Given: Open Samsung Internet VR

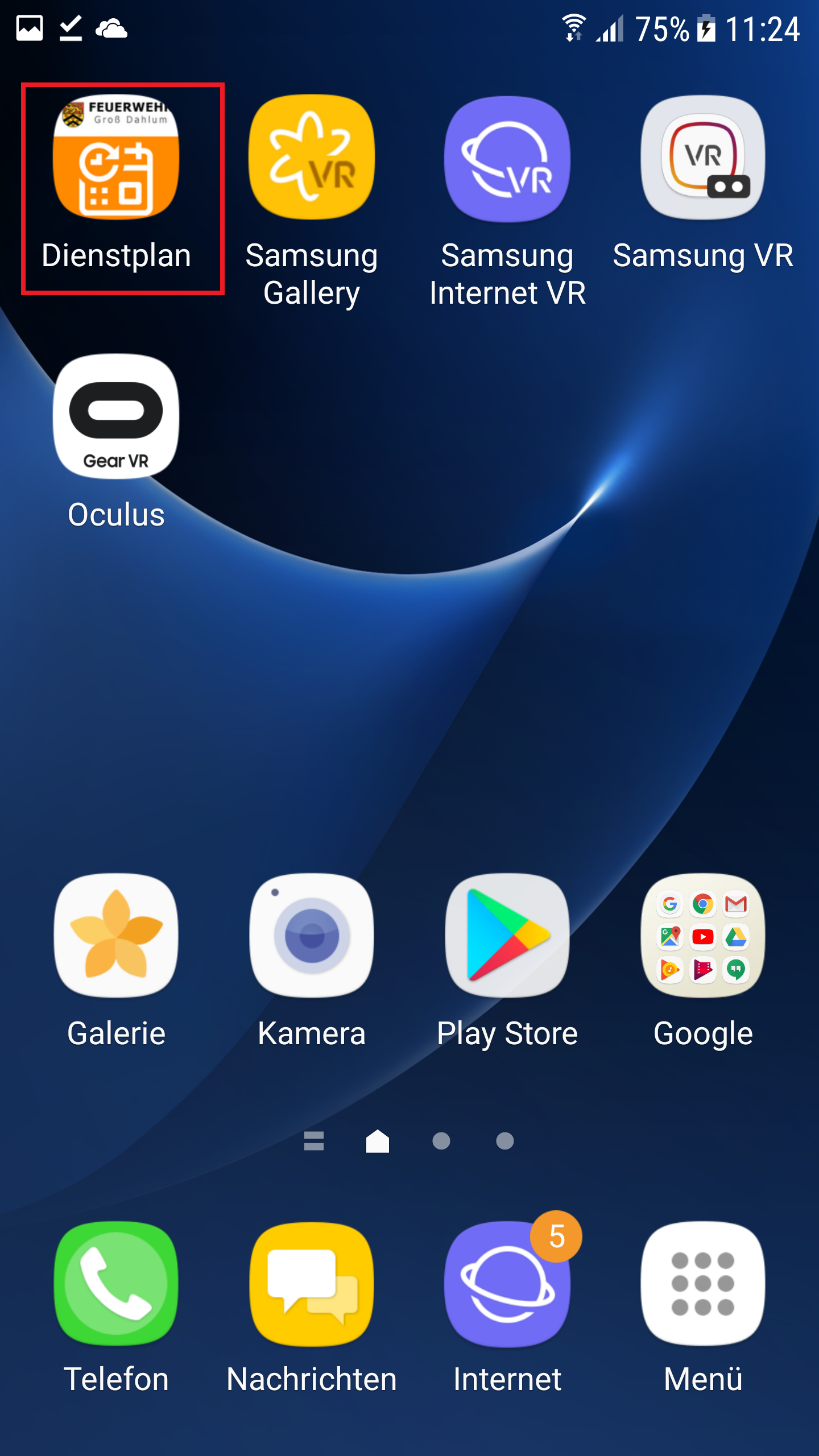Looking at the screenshot, I should click(x=507, y=159).
